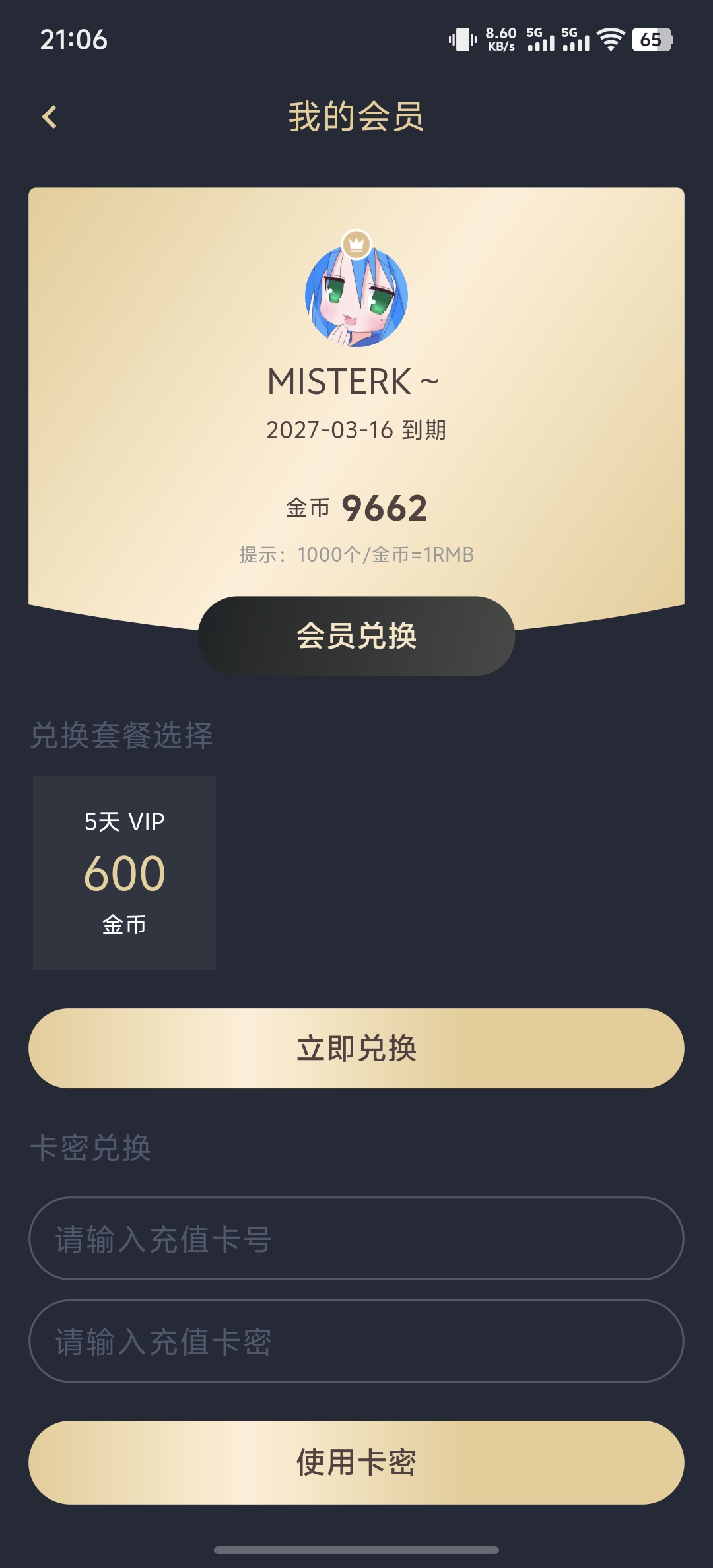713x1568 pixels.
Task: Tap the 使用卡密 button
Action: click(x=356, y=1462)
